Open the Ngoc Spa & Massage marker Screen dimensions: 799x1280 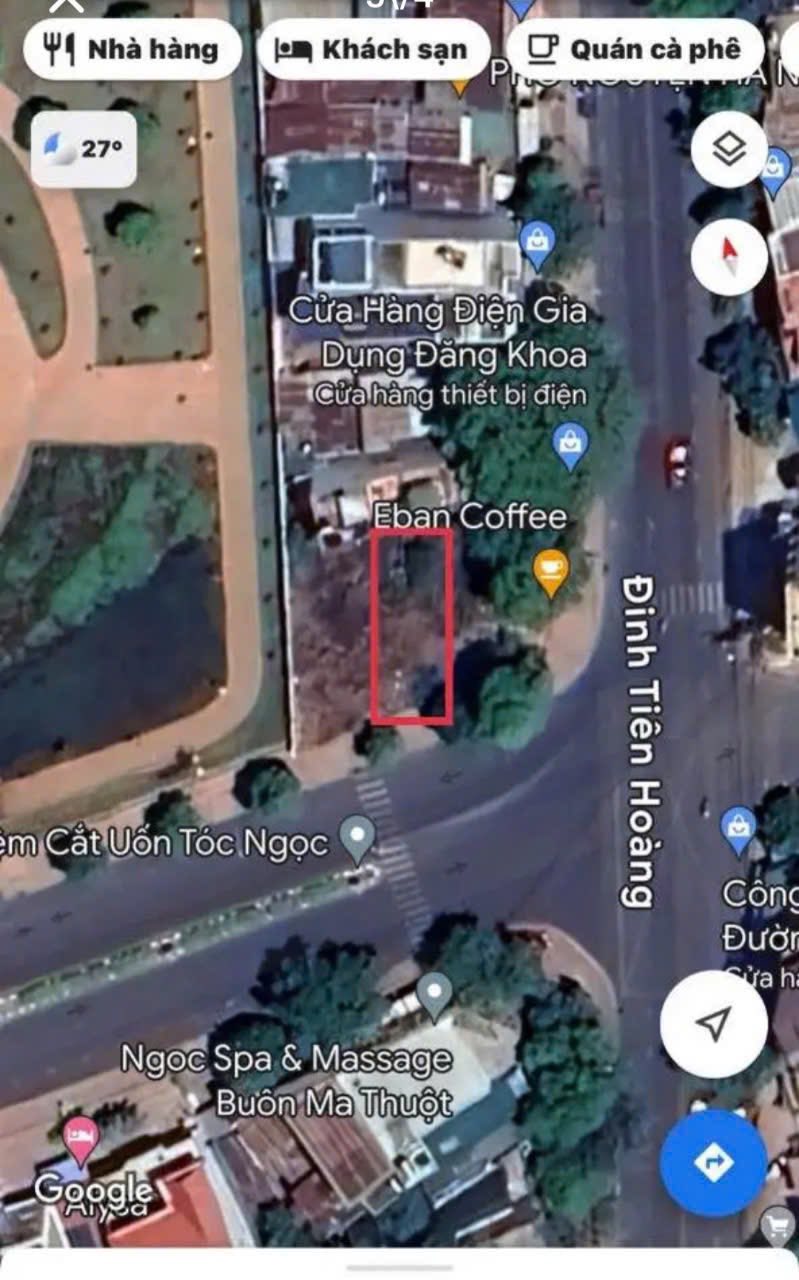[x=434, y=993]
